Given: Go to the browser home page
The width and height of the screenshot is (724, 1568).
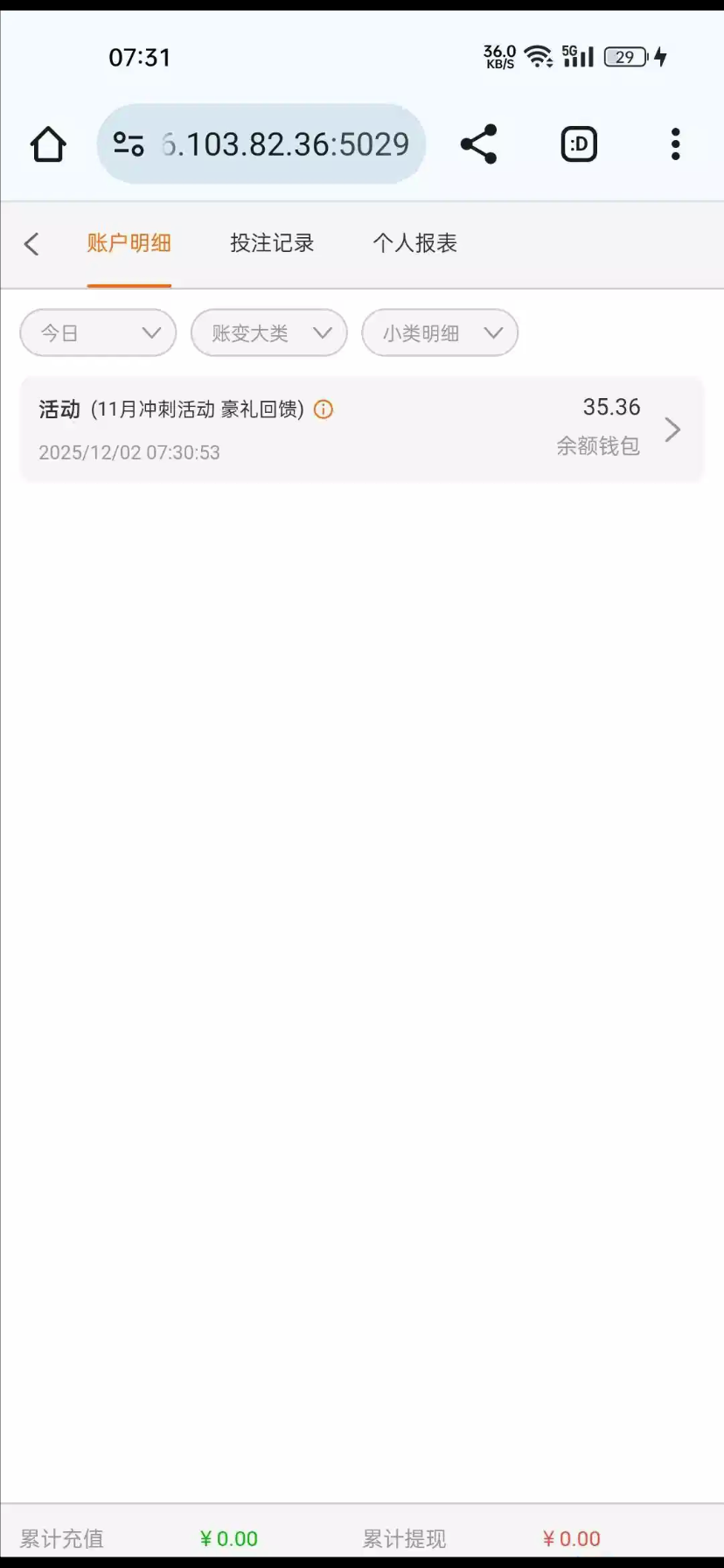Looking at the screenshot, I should [48, 144].
